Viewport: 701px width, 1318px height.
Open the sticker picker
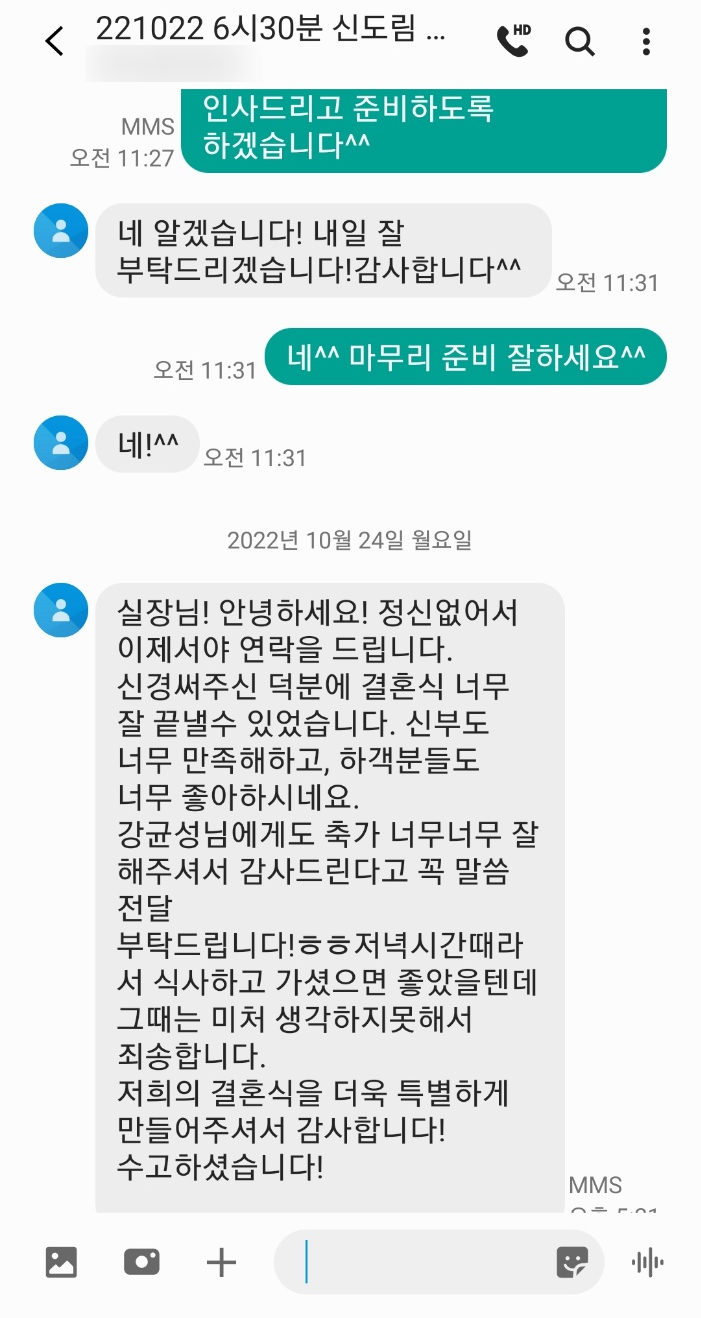572,1262
